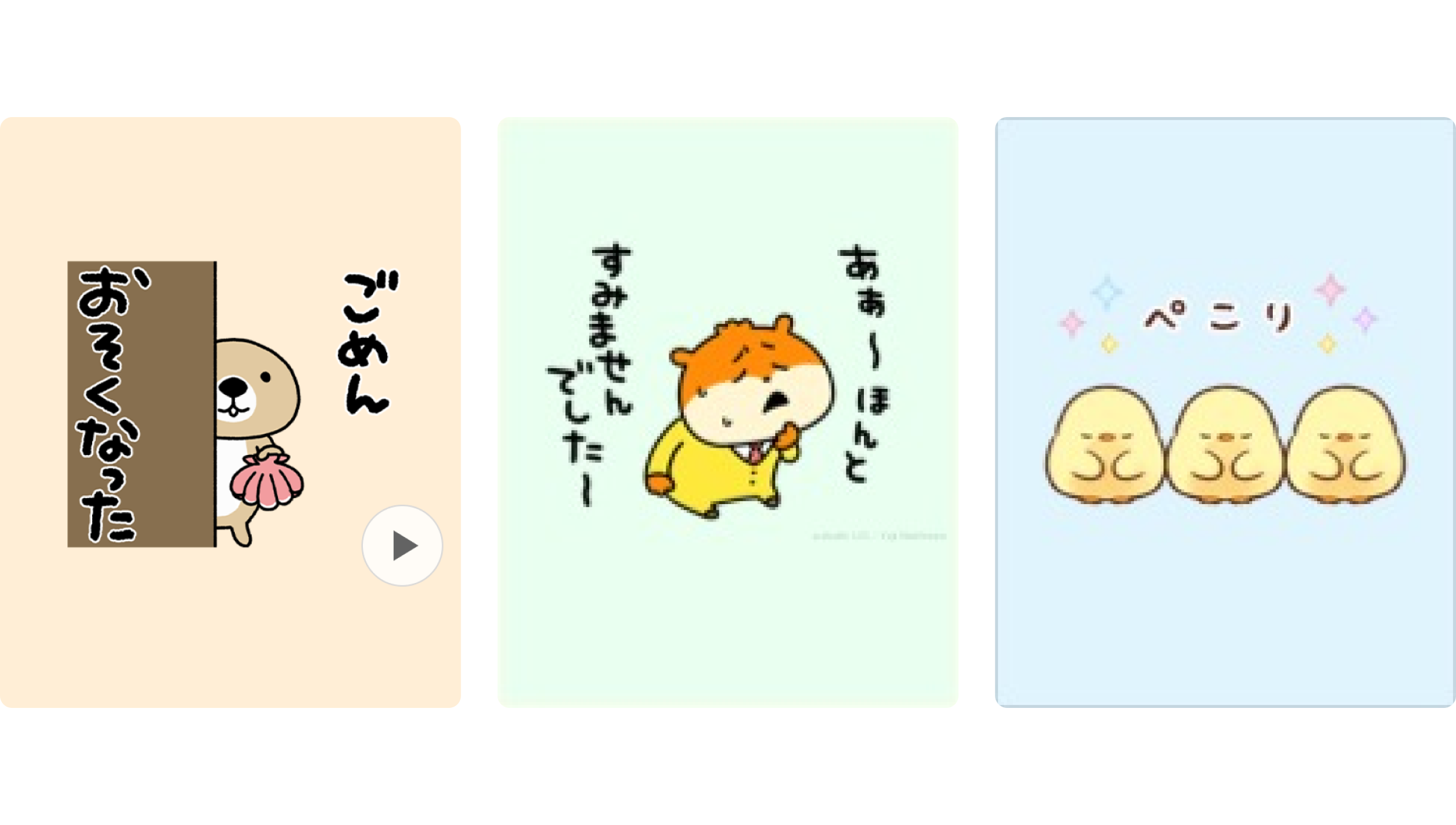Screen dimensions: 1456x825
Task: Select the すみませんでした hamster sticker
Action: click(728, 412)
